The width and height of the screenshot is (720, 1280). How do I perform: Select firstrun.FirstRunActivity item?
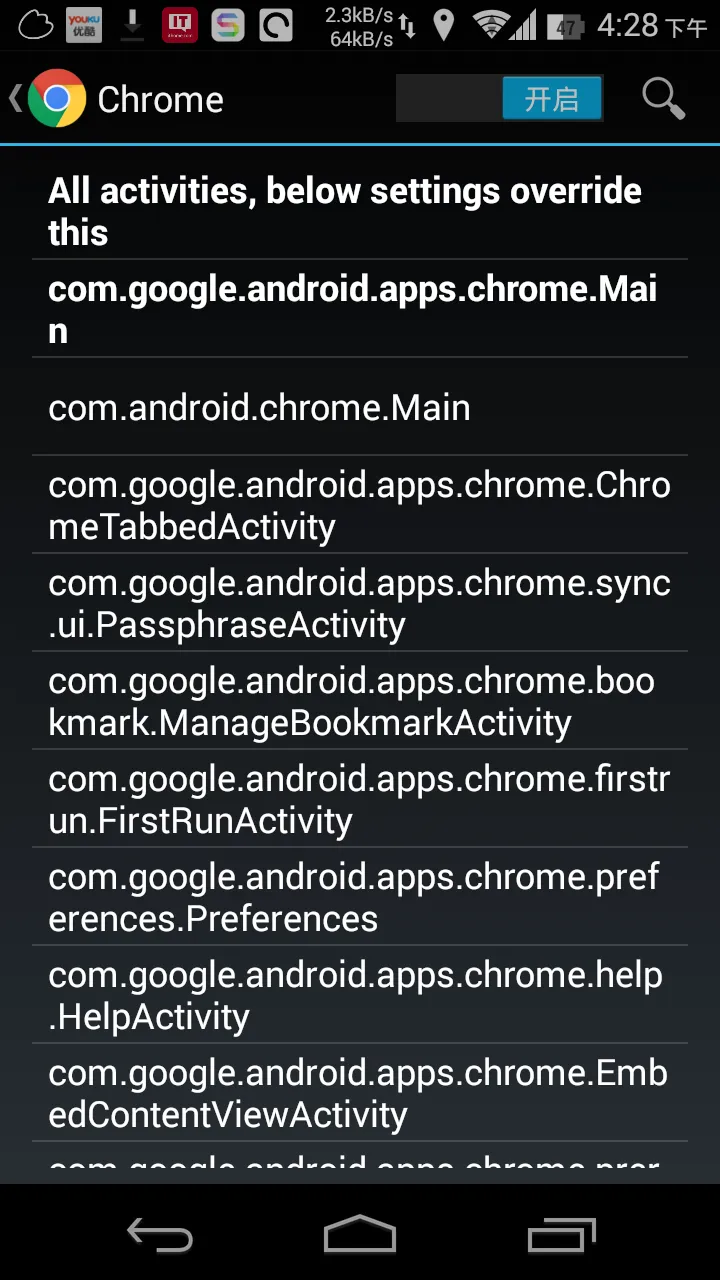(x=360, y=799)
